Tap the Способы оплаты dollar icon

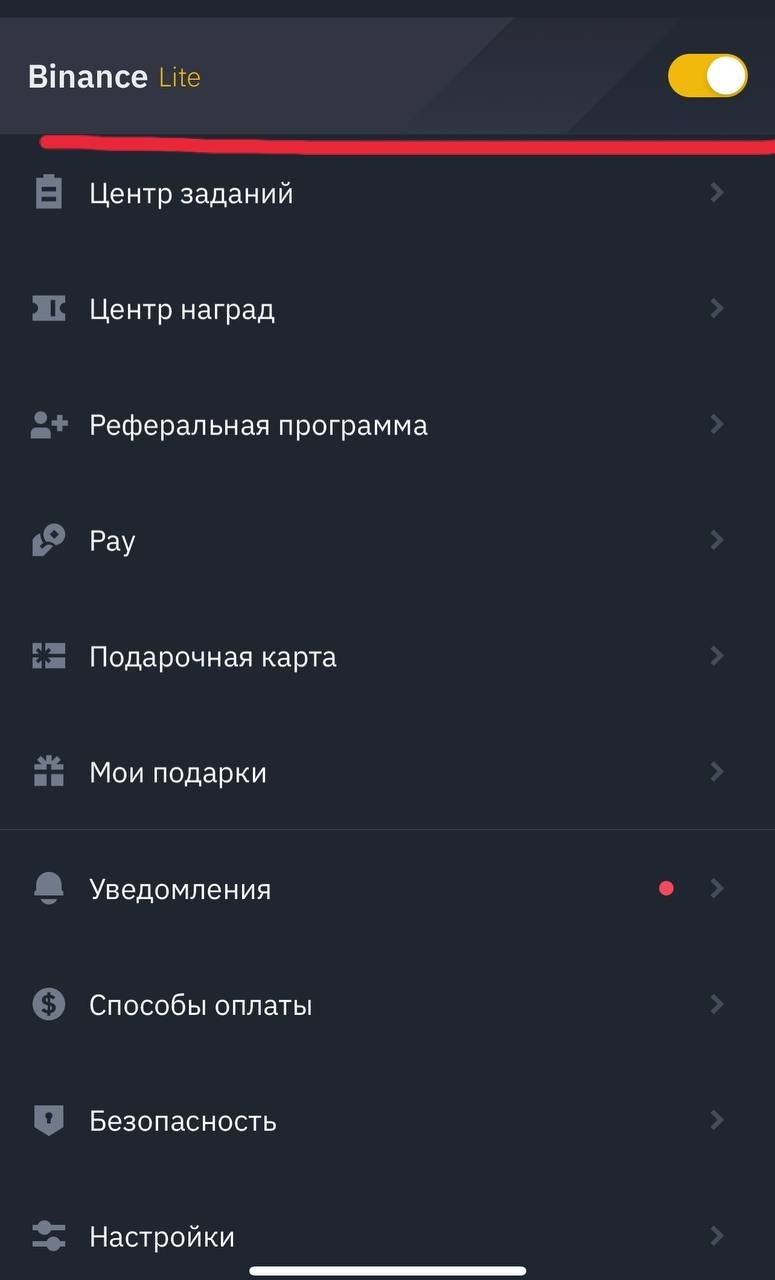tap(48, 1004)
